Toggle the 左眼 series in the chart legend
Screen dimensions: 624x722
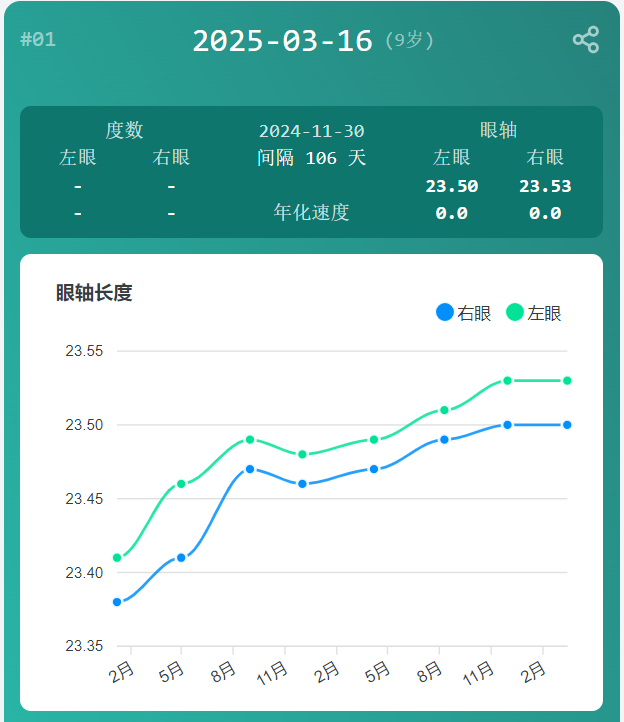[534, 313]
